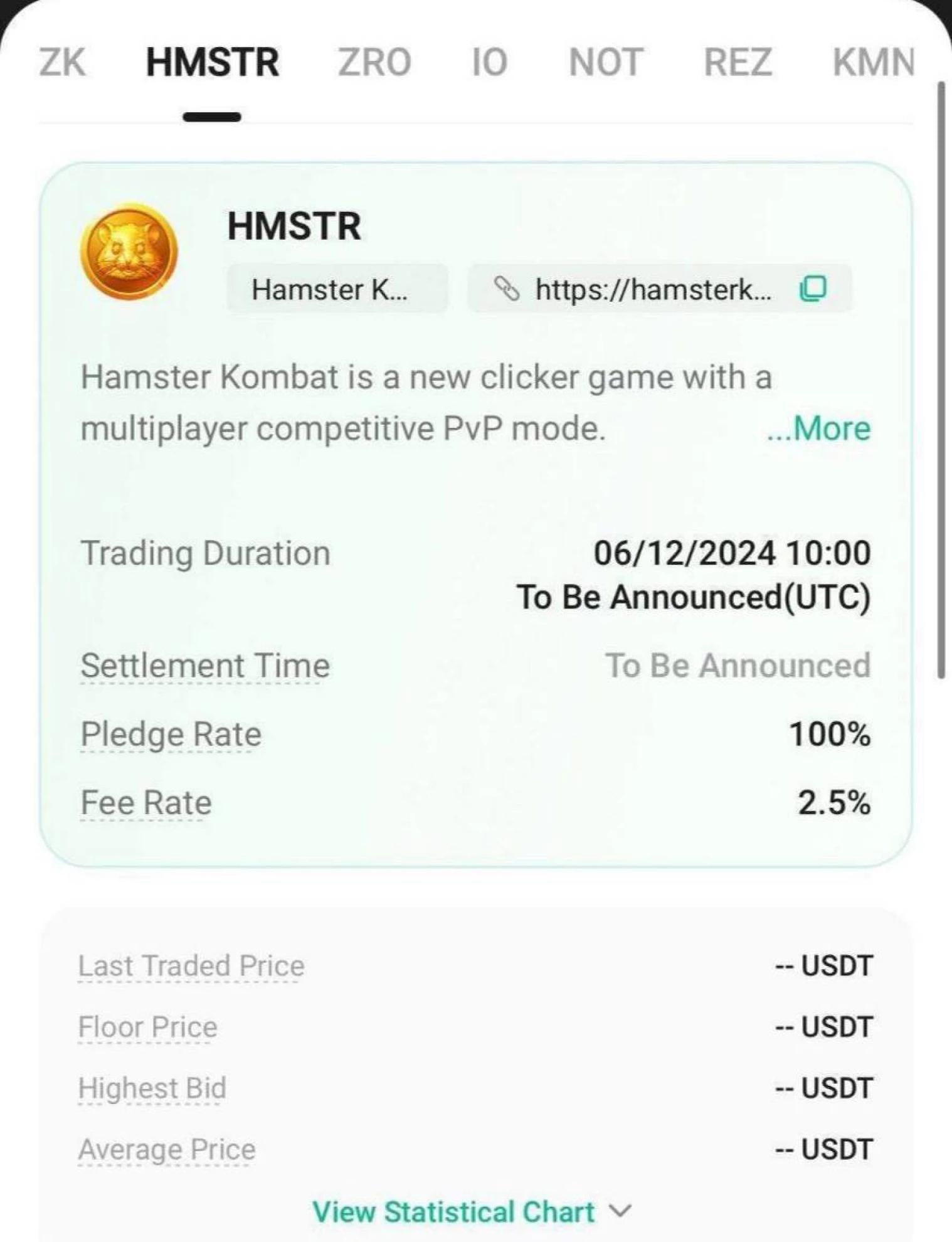Show Pledge Rate explanation
The height and width of the screenshot is (1242, 952).
click(171, 734)
